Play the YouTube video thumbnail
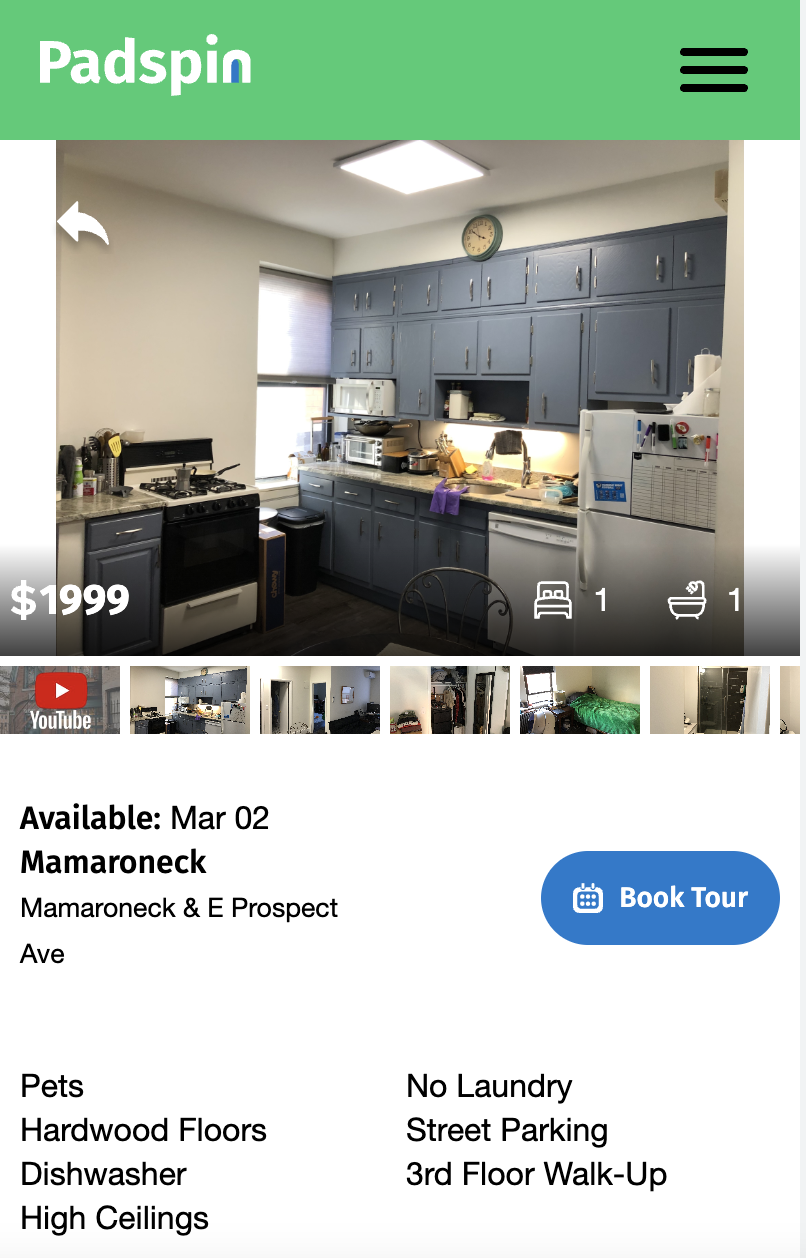 point(60,700)
